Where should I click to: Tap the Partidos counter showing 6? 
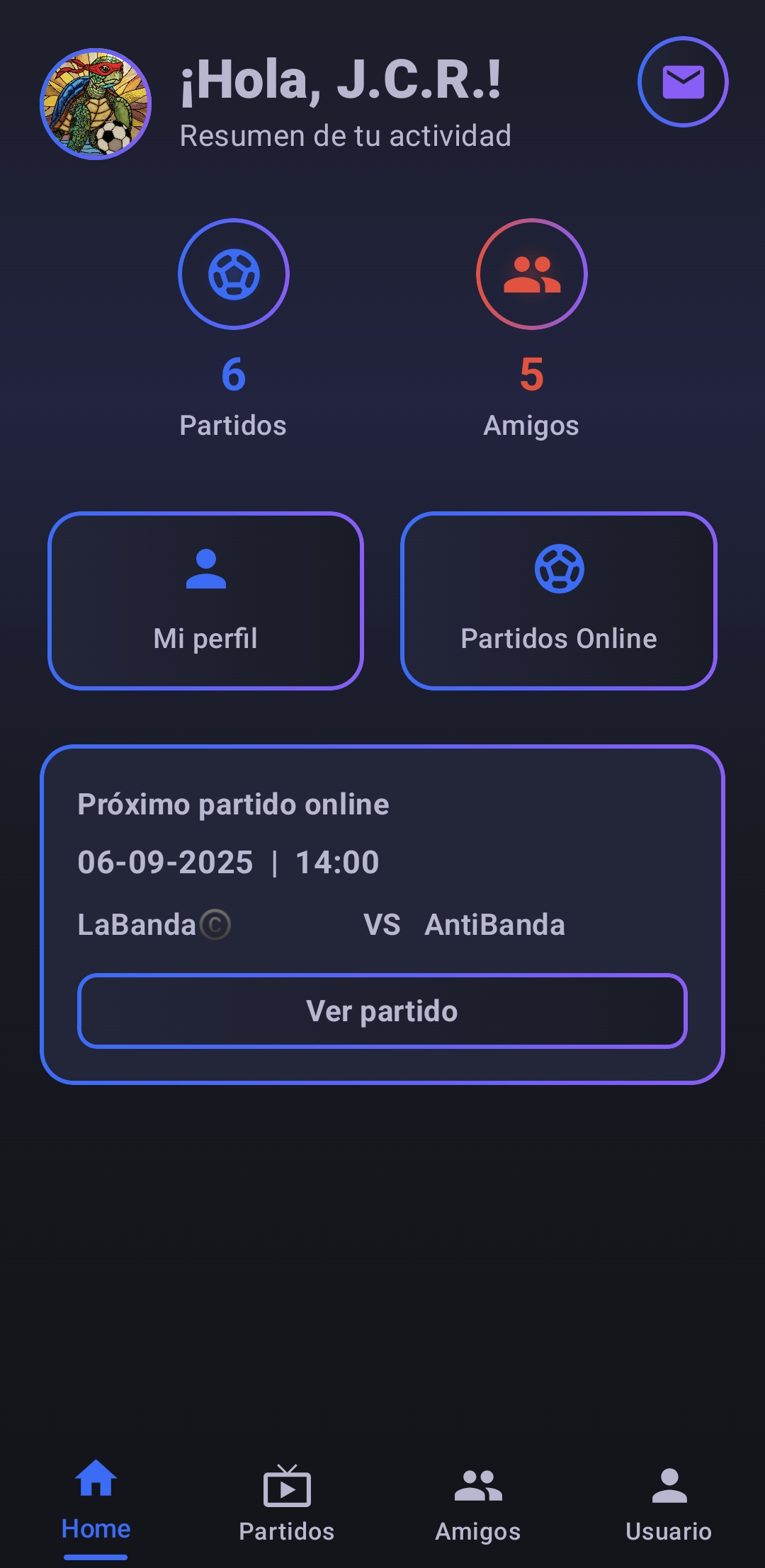pyautogui.click(x=234, y=375)
